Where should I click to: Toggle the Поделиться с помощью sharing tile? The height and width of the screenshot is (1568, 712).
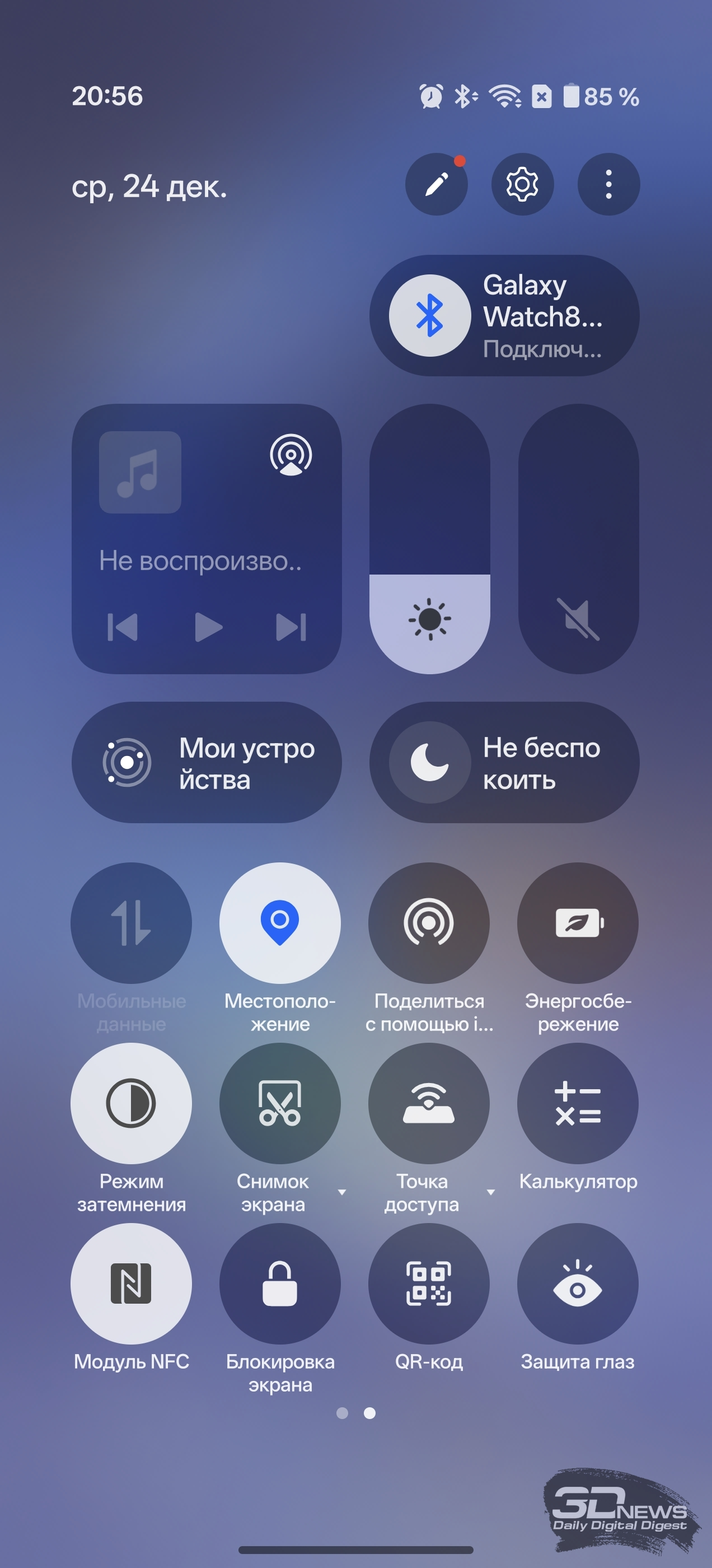429,923
